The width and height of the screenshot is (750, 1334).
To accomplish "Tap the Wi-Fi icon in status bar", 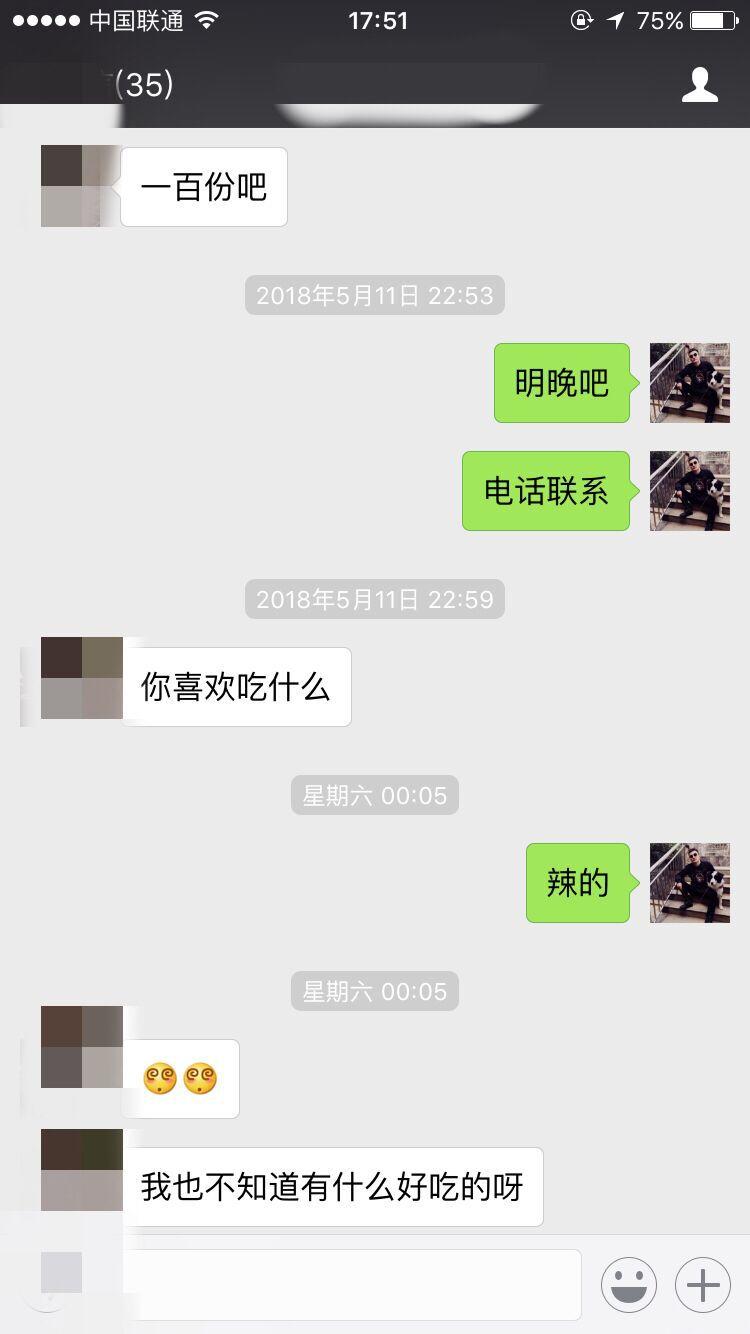I will coord(206,20).
